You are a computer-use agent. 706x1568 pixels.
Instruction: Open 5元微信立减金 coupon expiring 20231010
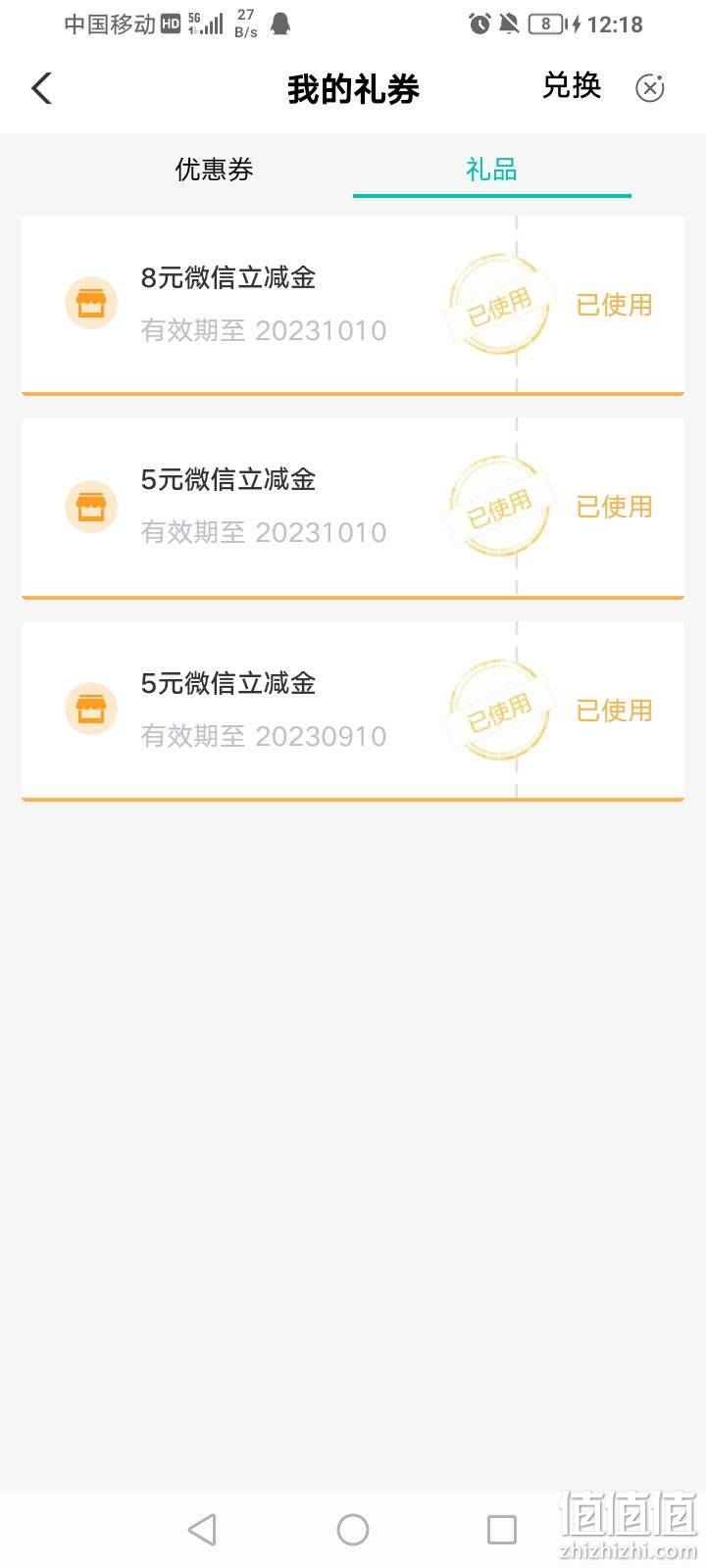(353, 508)
